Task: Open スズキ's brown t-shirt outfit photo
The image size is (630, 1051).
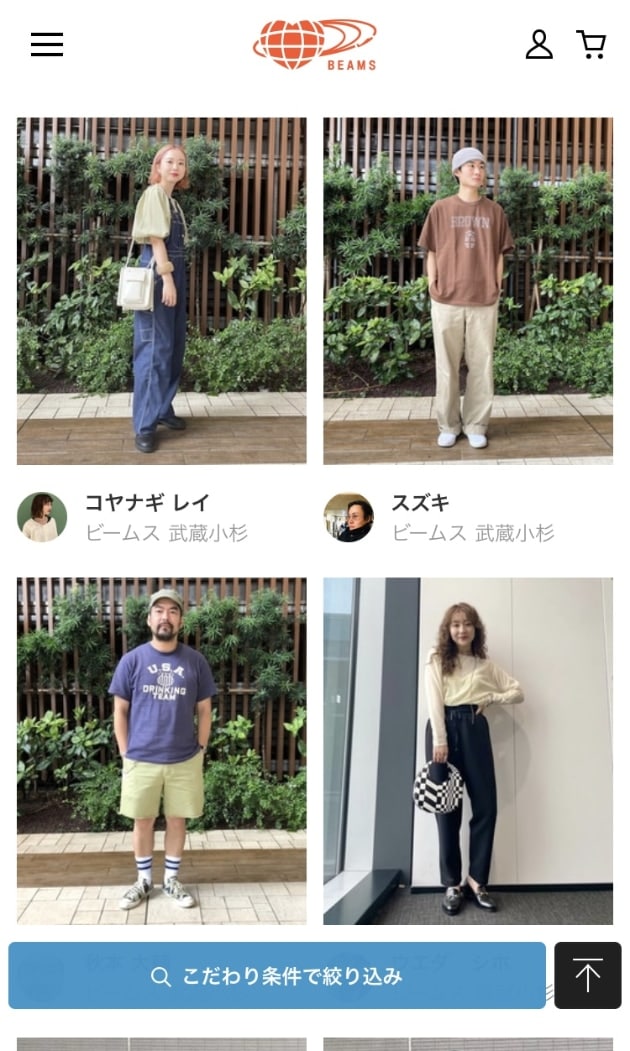Action: [x=468, y=291]
